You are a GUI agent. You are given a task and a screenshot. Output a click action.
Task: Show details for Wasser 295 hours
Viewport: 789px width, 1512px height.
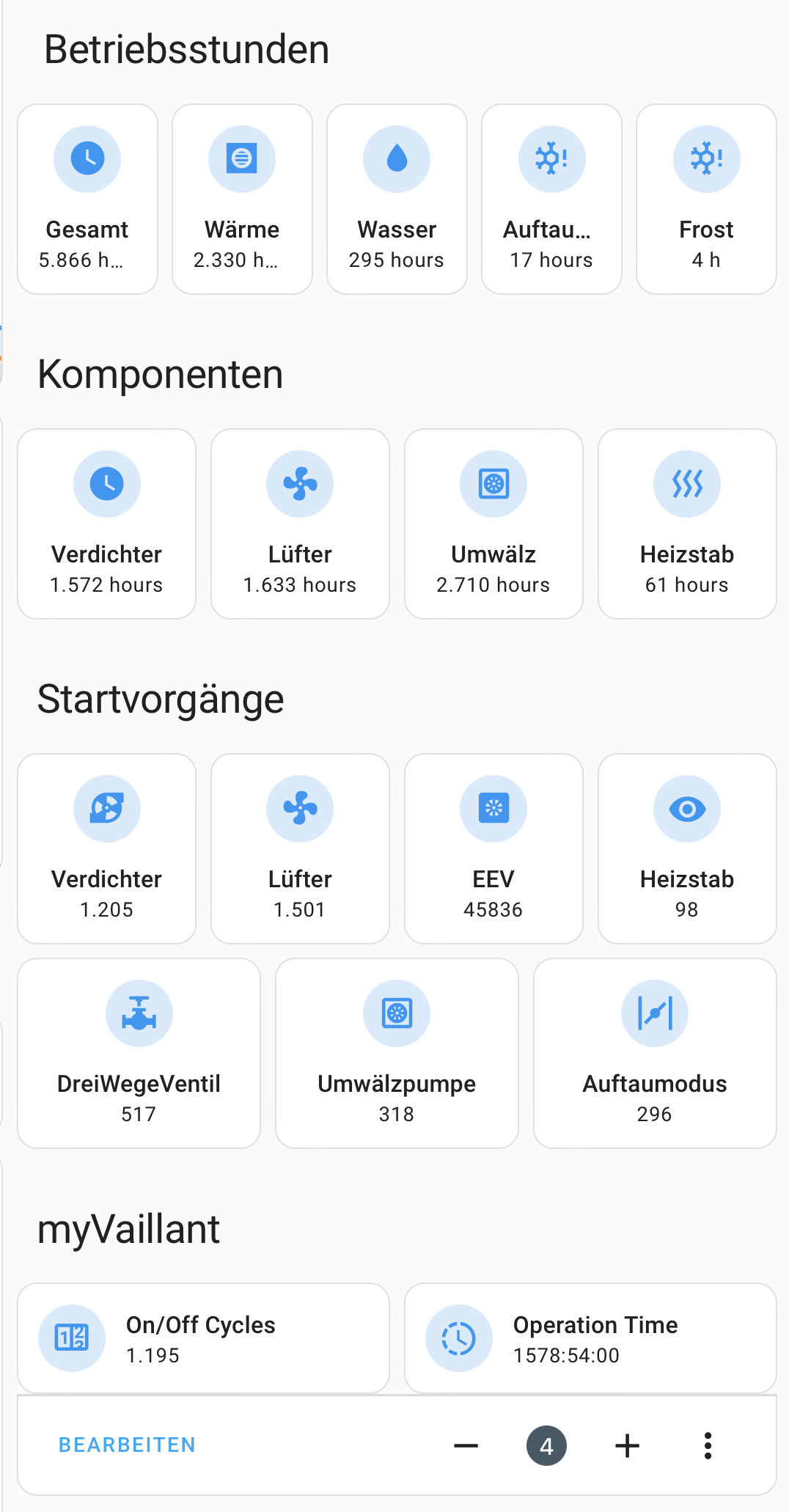[x=397, y=199]
